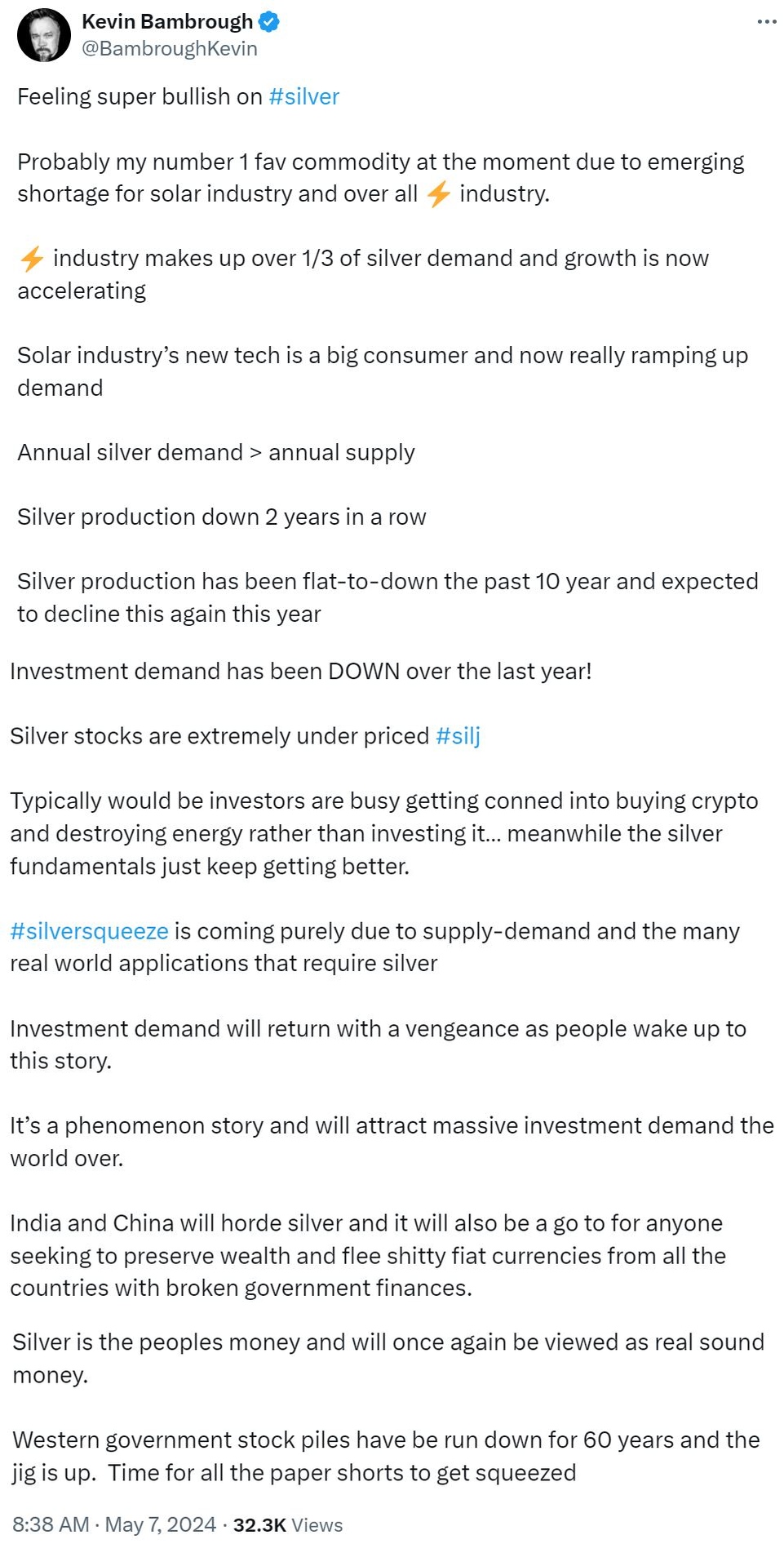The height and width of the screenshot is (1544, 784).
Task: Open the @BambroughKevin handle link
Action: coord(170,49)
